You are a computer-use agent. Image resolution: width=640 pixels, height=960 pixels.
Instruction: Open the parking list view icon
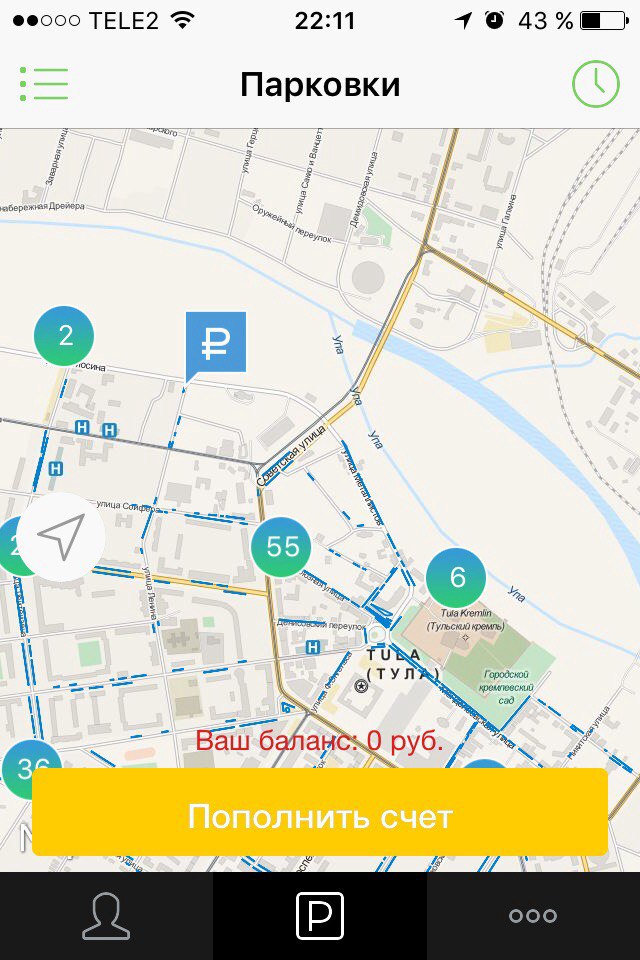(43, 84)
